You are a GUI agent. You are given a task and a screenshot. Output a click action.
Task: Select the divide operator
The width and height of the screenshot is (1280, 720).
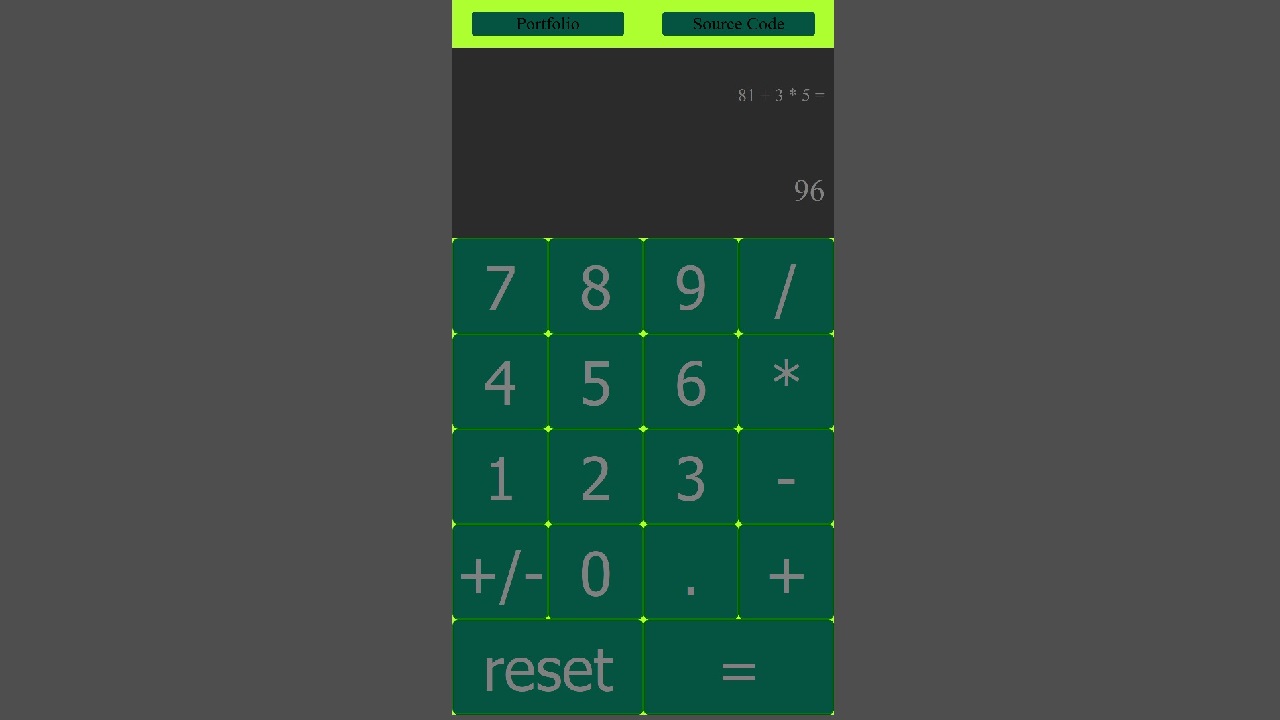tap(786, 287)
